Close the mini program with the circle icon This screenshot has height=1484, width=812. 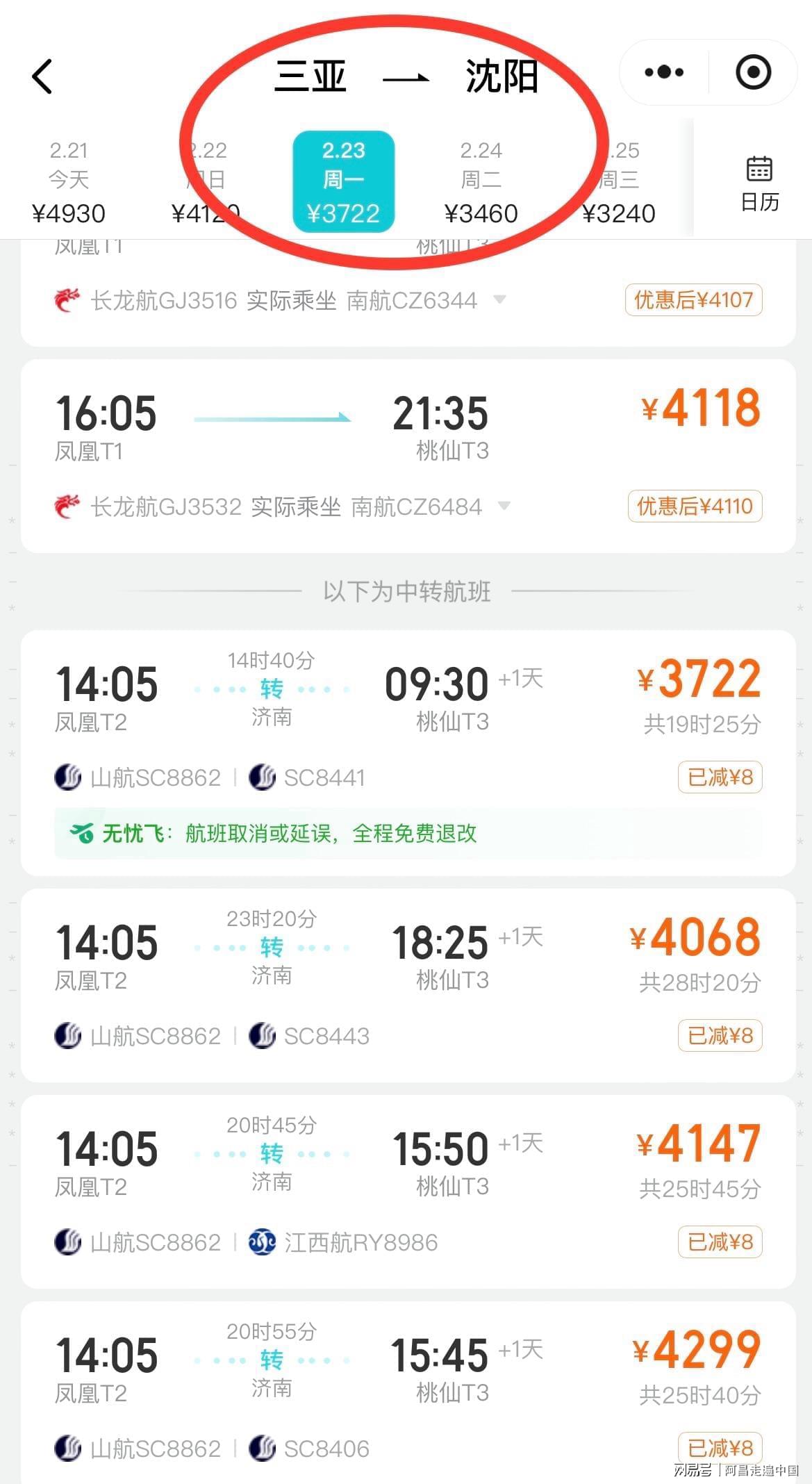click(754, 72)
